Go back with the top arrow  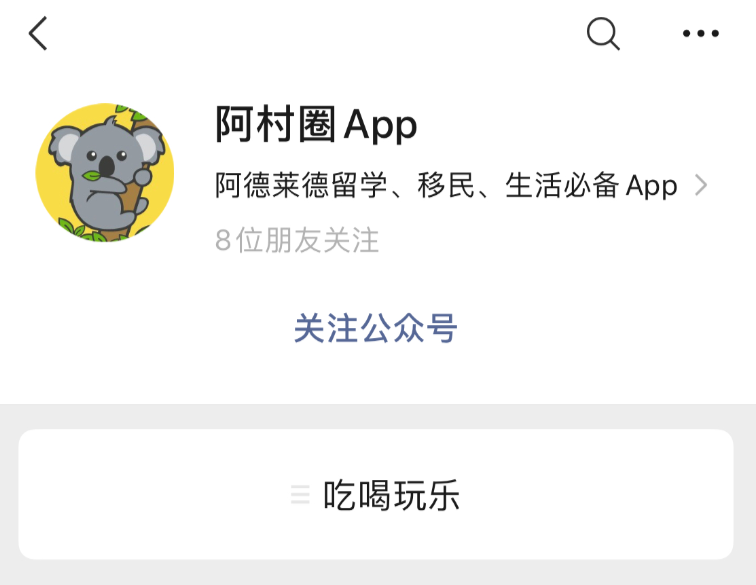[38, 34]
